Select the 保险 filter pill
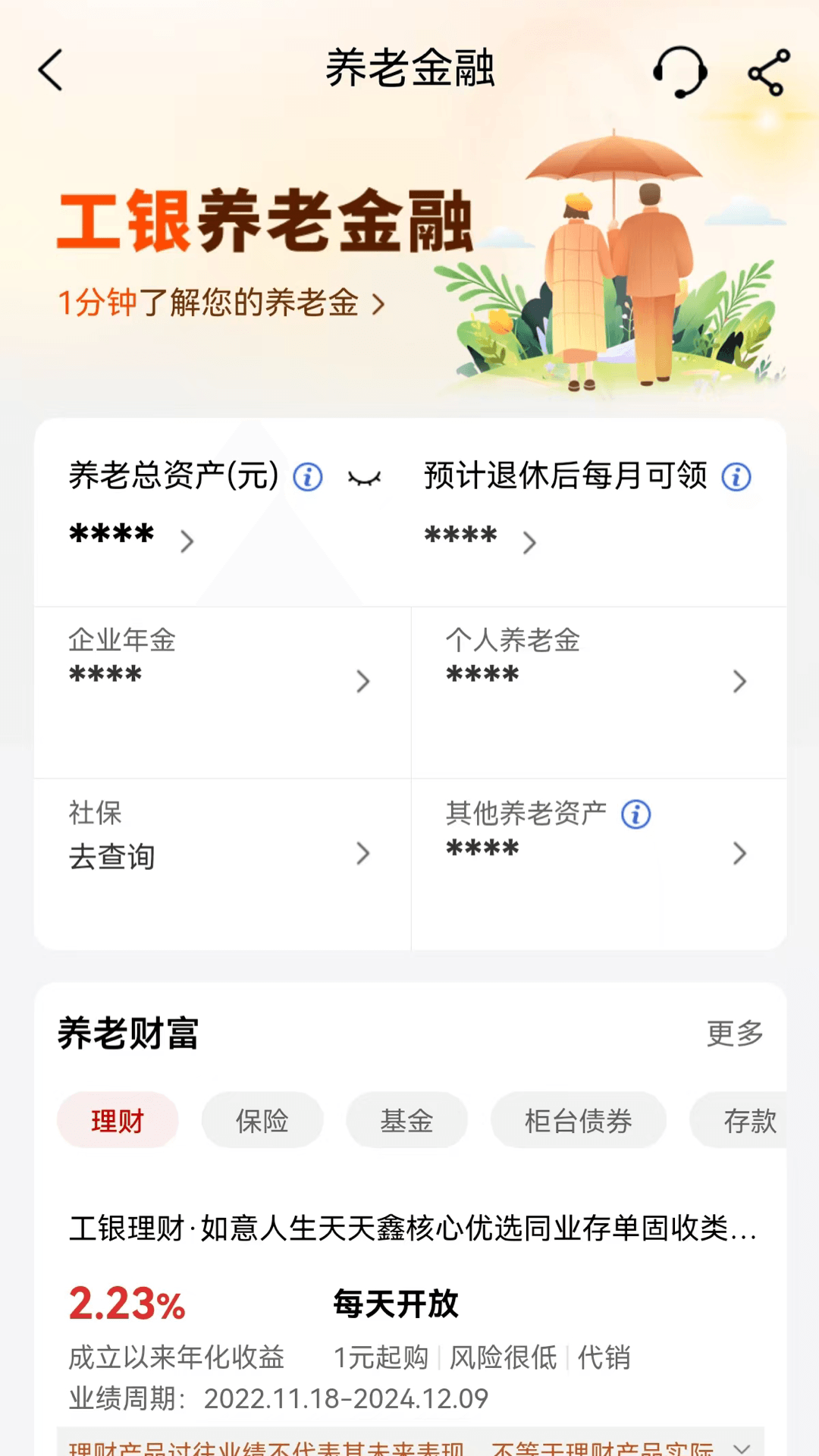 [262, 1119]
